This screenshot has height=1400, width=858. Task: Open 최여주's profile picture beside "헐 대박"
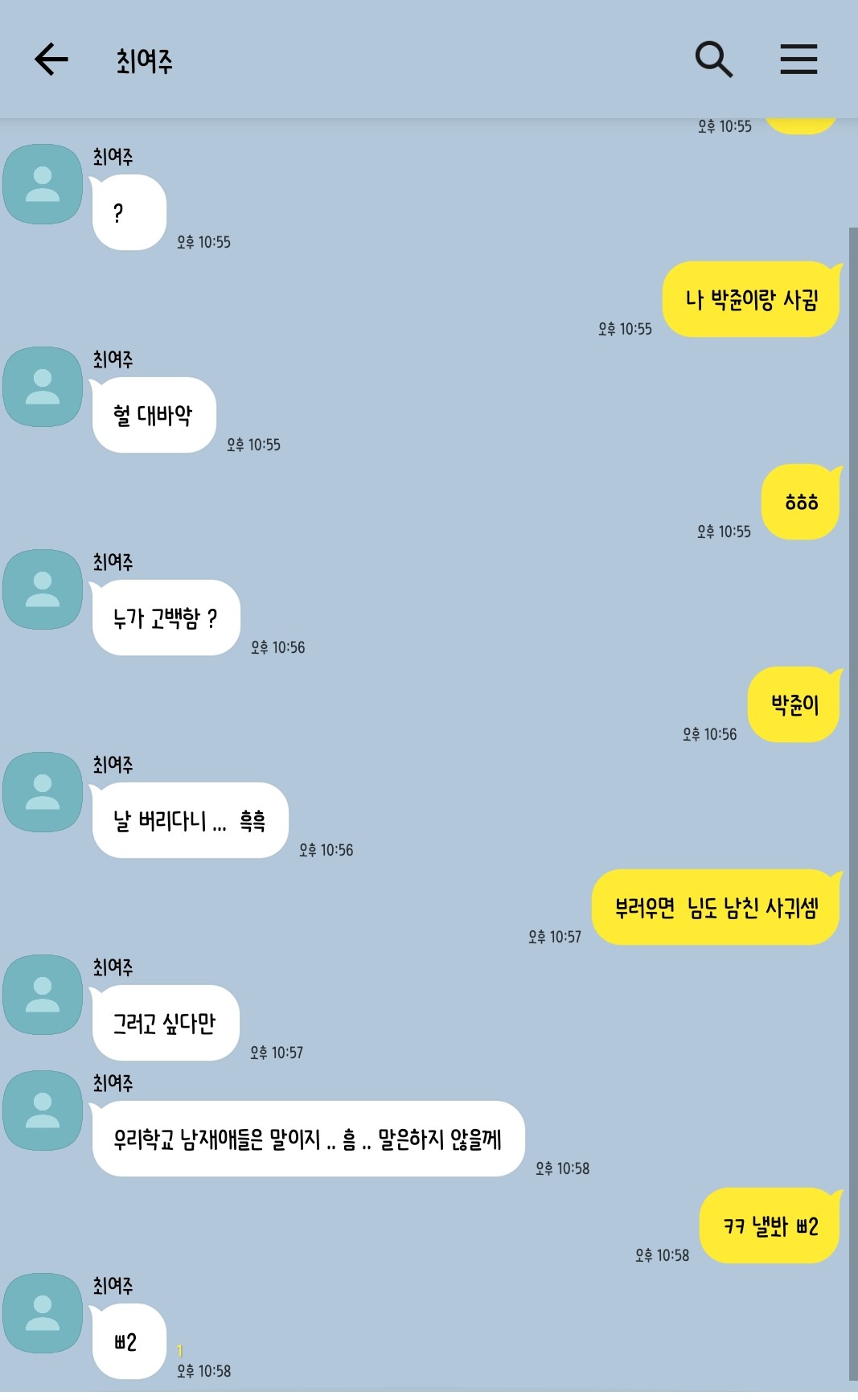(x=43, y=387)
